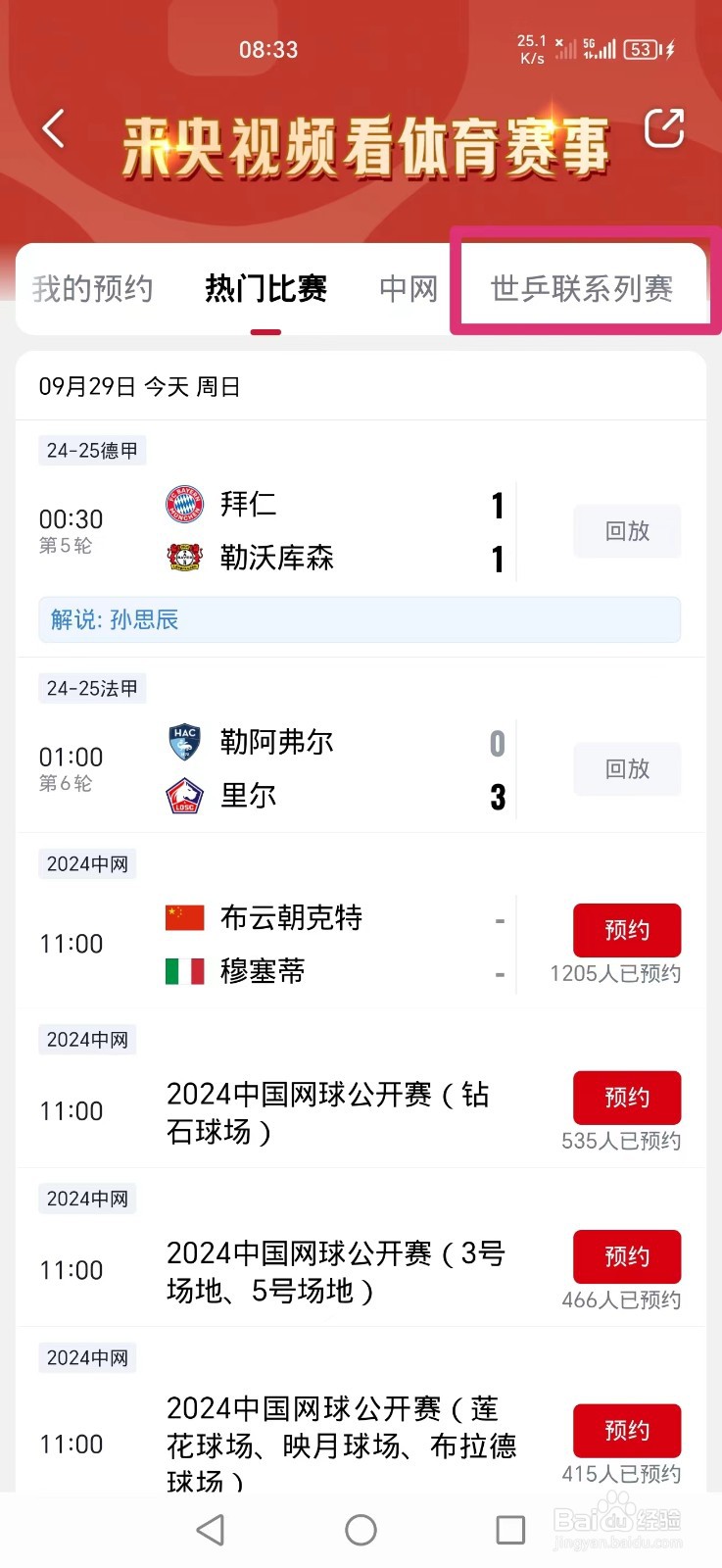Viewport: 722px width, 1568px height.
Task: Open recent apps from navigation bar
Action: click(510, 1530)
